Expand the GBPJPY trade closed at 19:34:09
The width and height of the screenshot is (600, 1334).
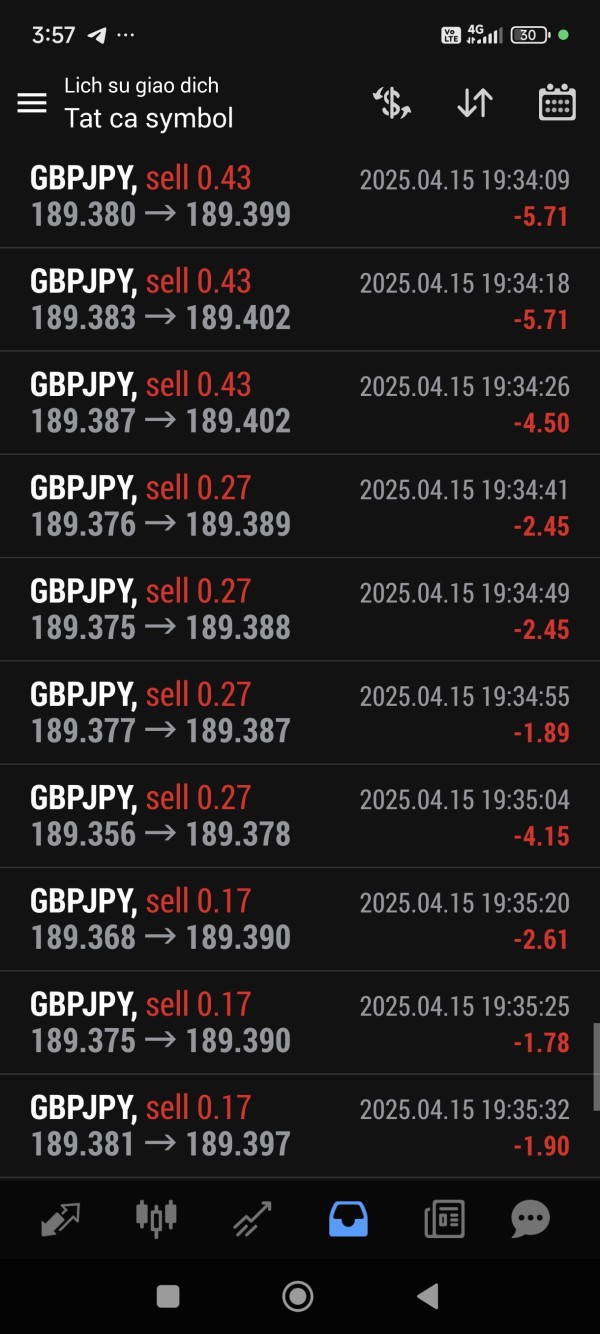[300, 196]
